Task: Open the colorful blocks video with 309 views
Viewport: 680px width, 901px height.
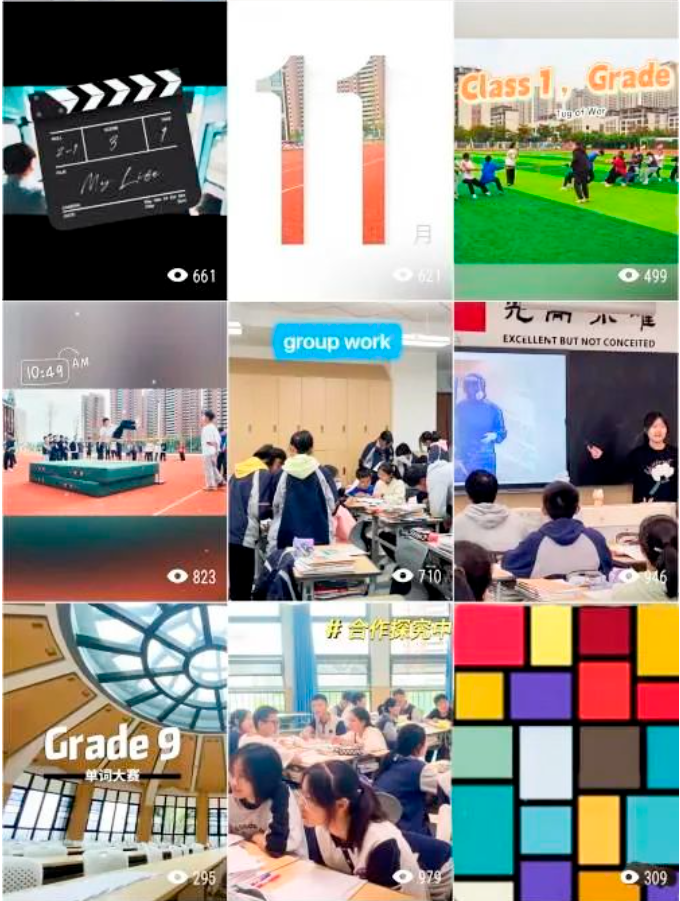Action: click(566, 752)
